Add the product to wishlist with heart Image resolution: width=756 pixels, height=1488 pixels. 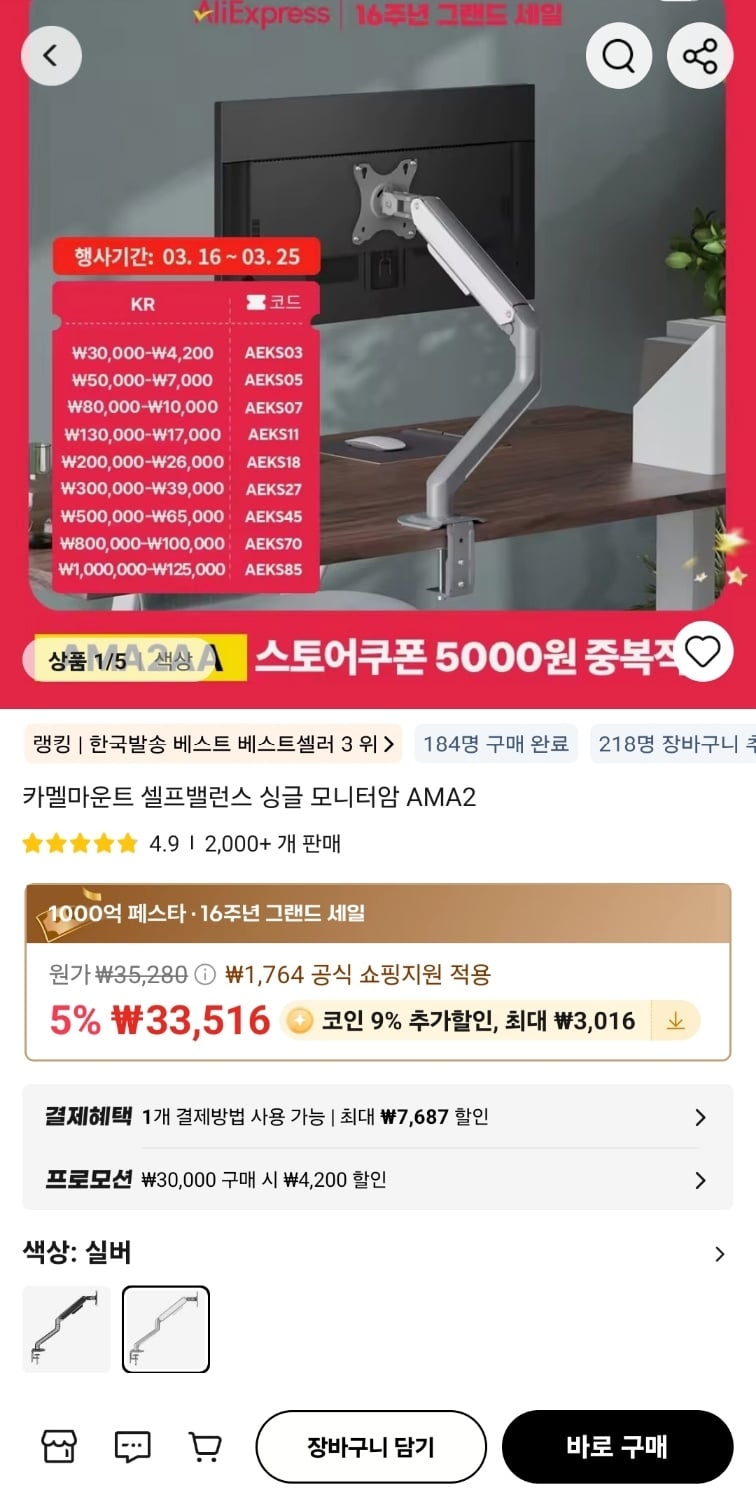coord(703,651)
